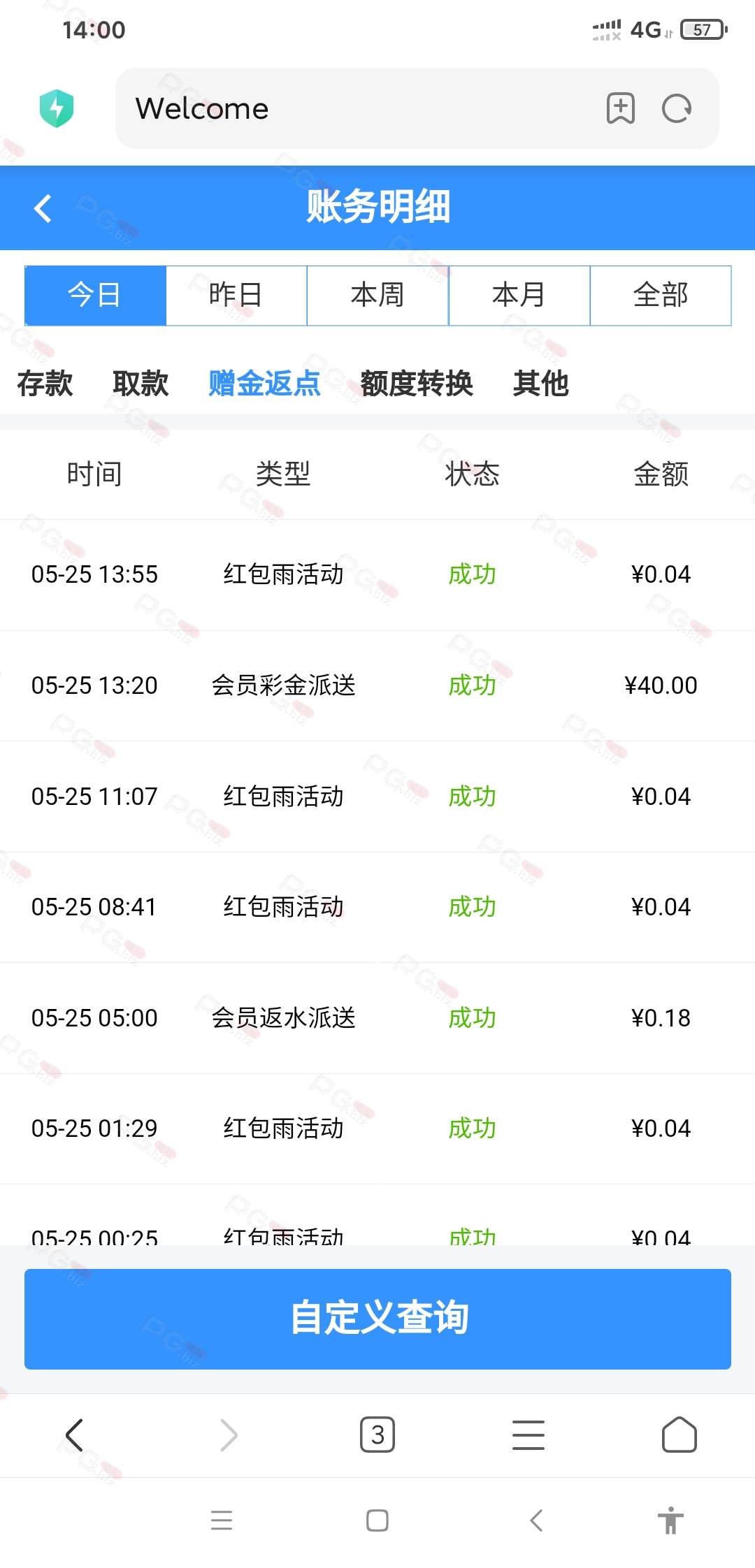Open the browser security shield

coord(57,108)
